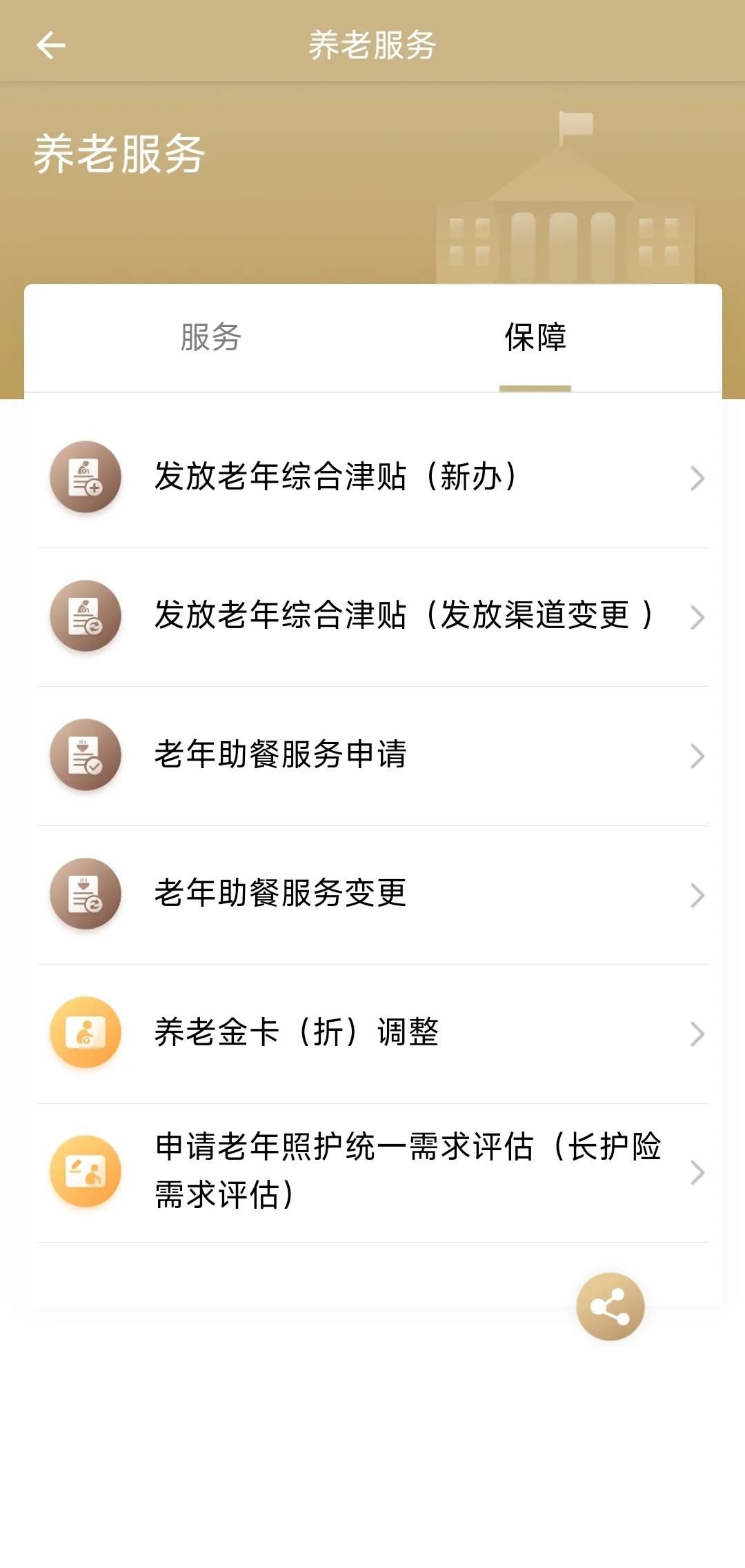
Task: Select the 保障 tab
Action: tap(535, 337)
